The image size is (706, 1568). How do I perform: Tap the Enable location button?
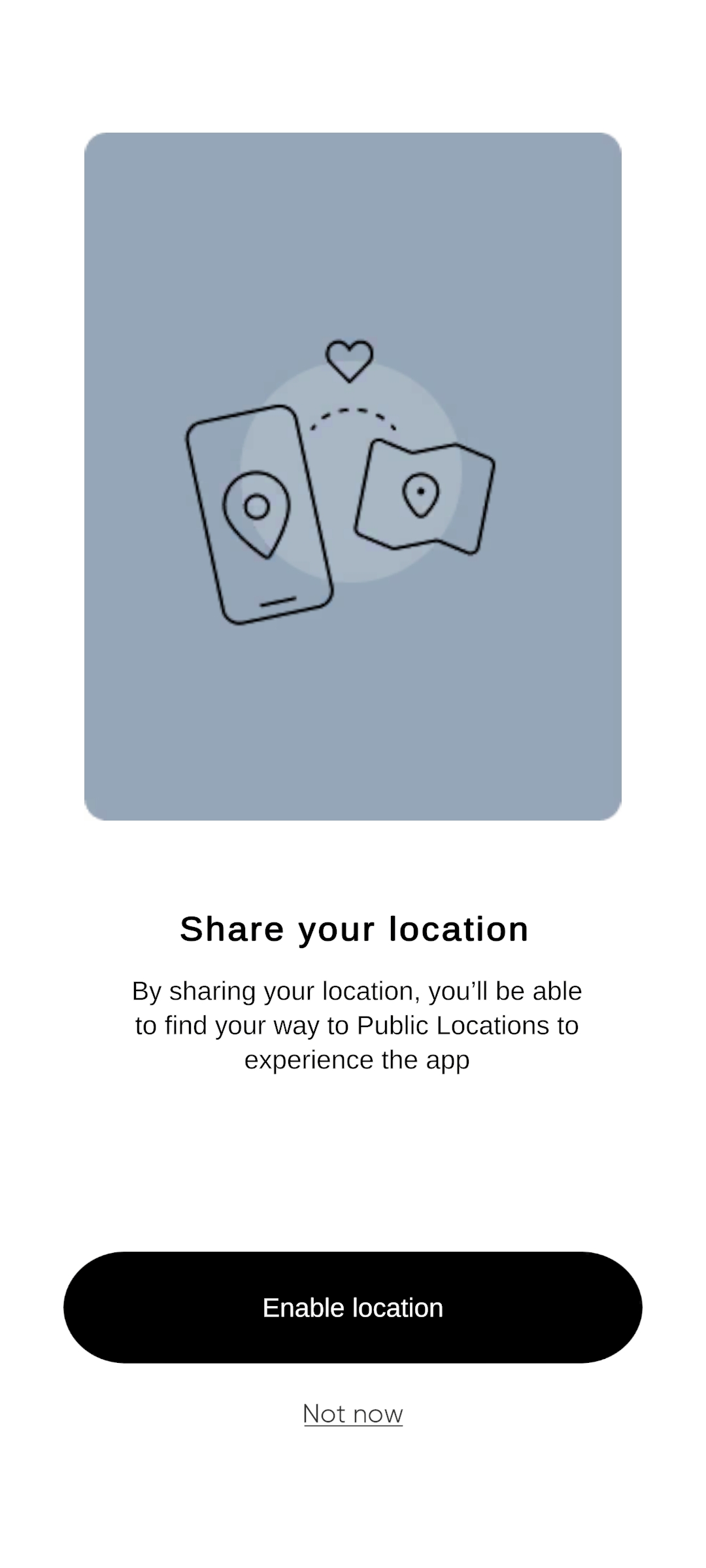point(353,1307)
